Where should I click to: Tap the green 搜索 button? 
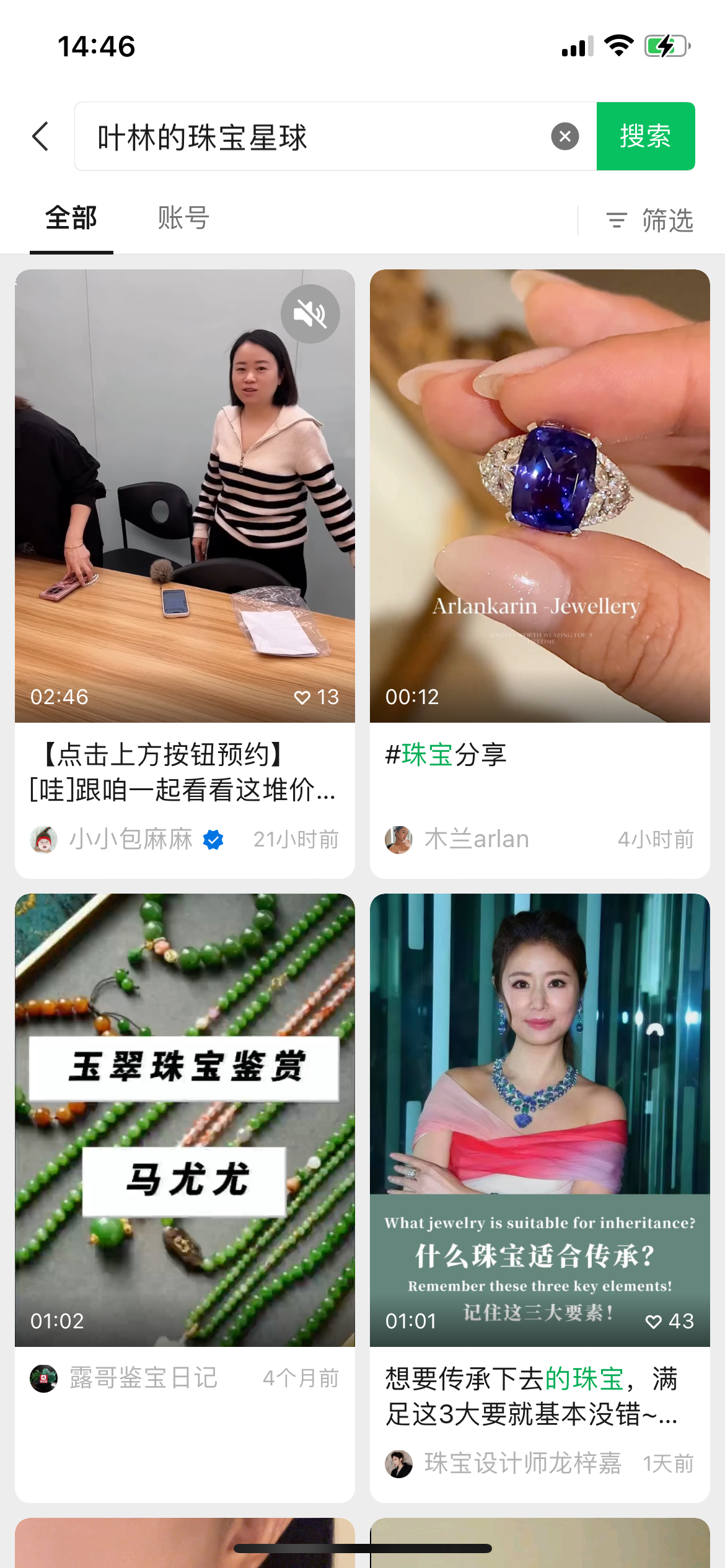(x=645, y=136)
